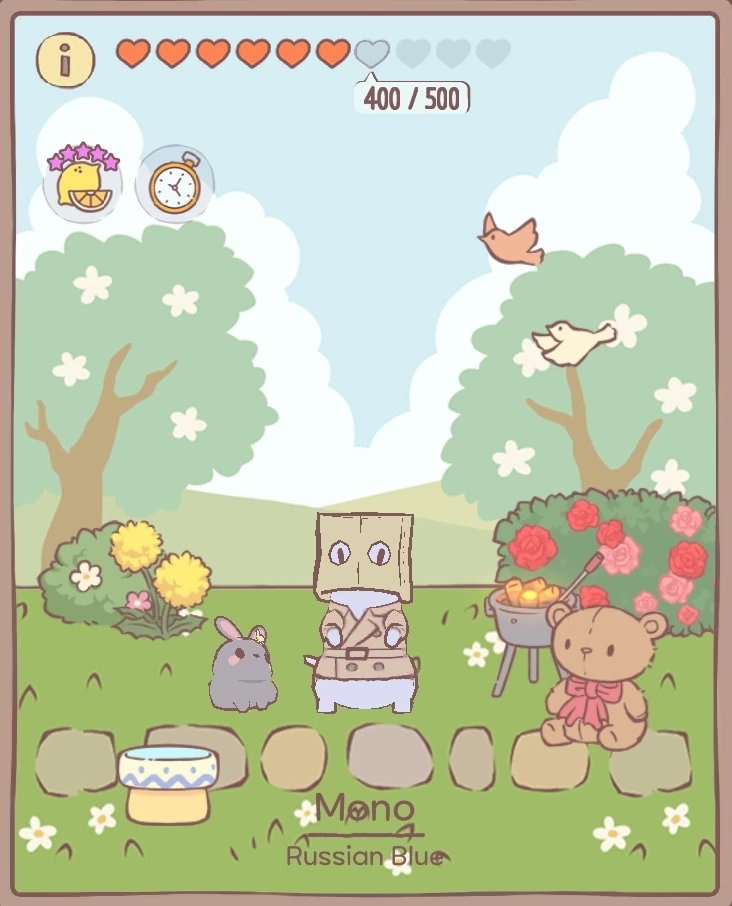Open the stopwatch timer bubble
This screenshot has height=906, width=732.
(175, 184)
